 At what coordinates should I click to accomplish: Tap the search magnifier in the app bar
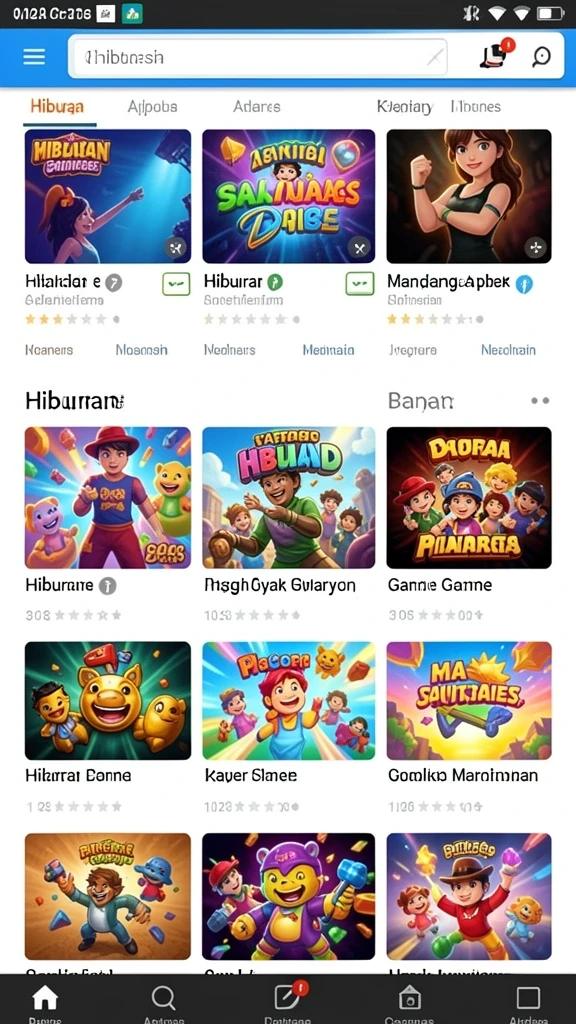click(x=541, y=57)
